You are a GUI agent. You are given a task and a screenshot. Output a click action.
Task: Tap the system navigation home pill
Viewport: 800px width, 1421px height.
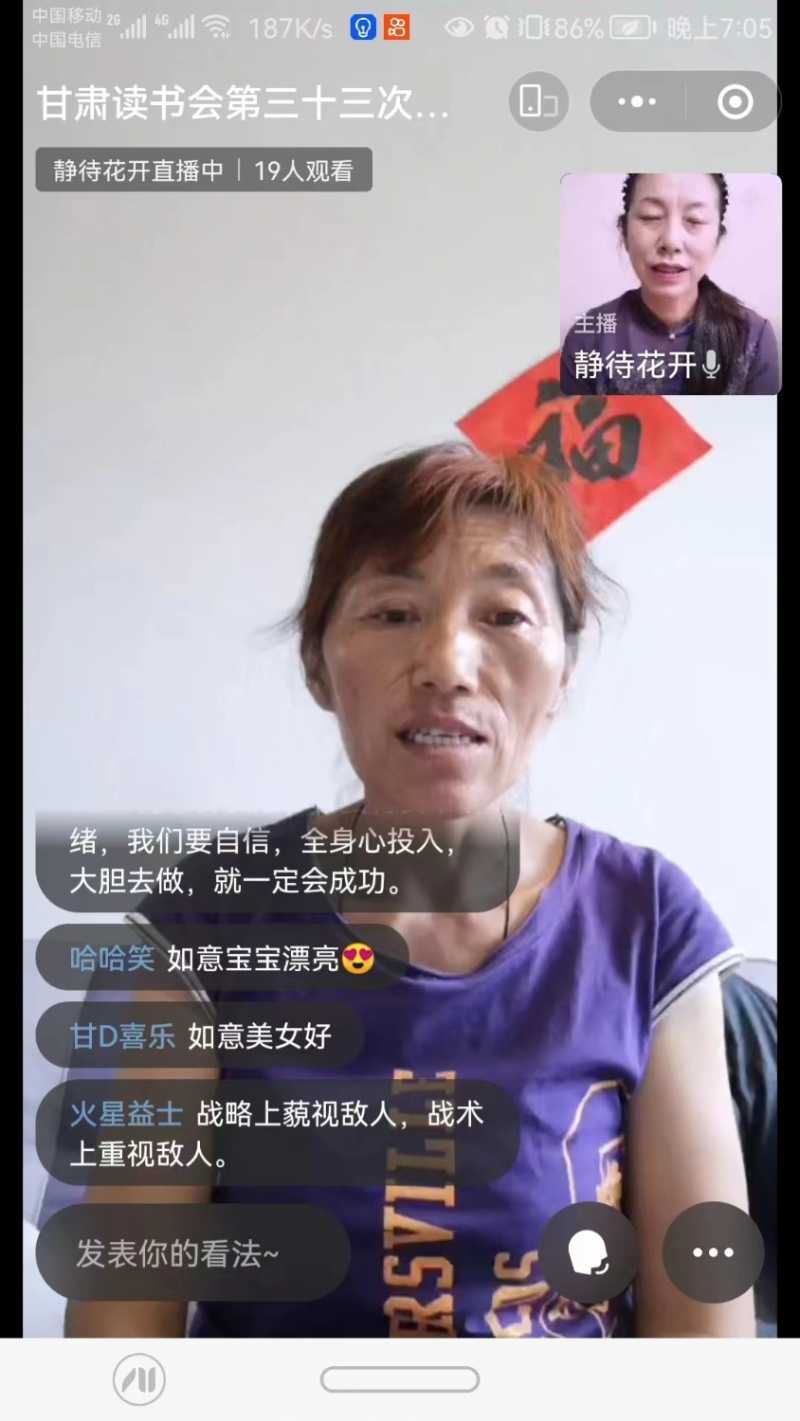pyautogui.click(x=400, y=1380)
